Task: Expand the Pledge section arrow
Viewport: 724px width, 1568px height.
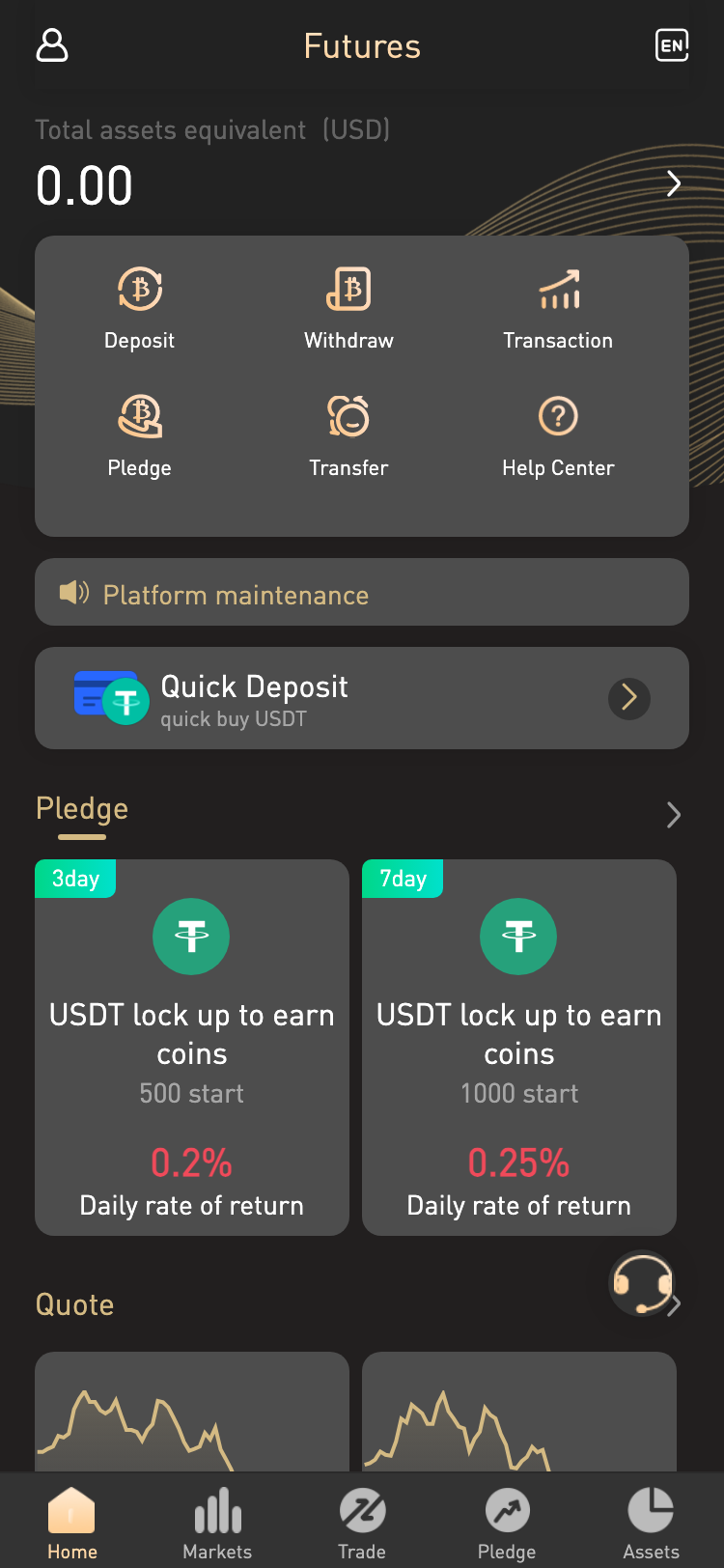Action: [674, 815]
